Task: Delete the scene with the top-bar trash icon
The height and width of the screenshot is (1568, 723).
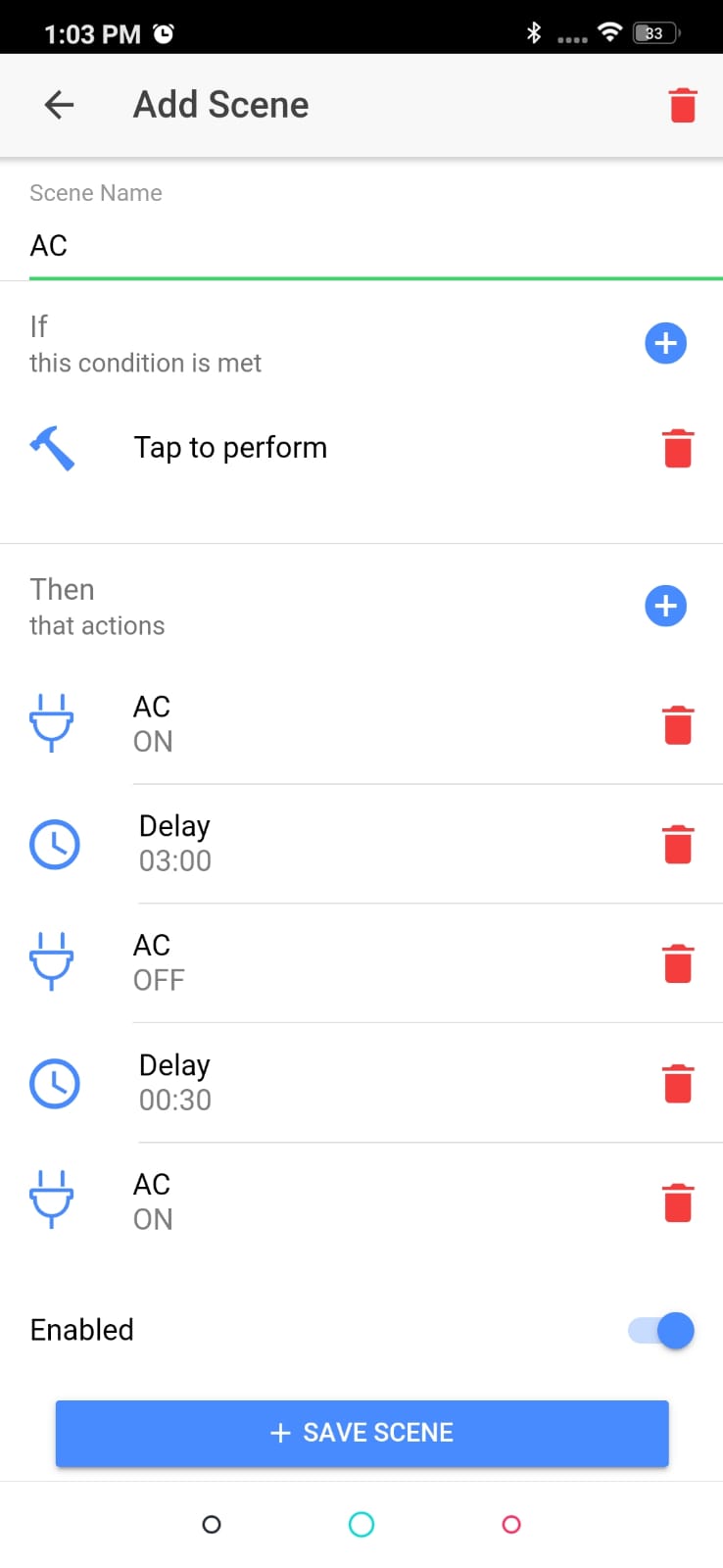Action: tap(683, 105)
